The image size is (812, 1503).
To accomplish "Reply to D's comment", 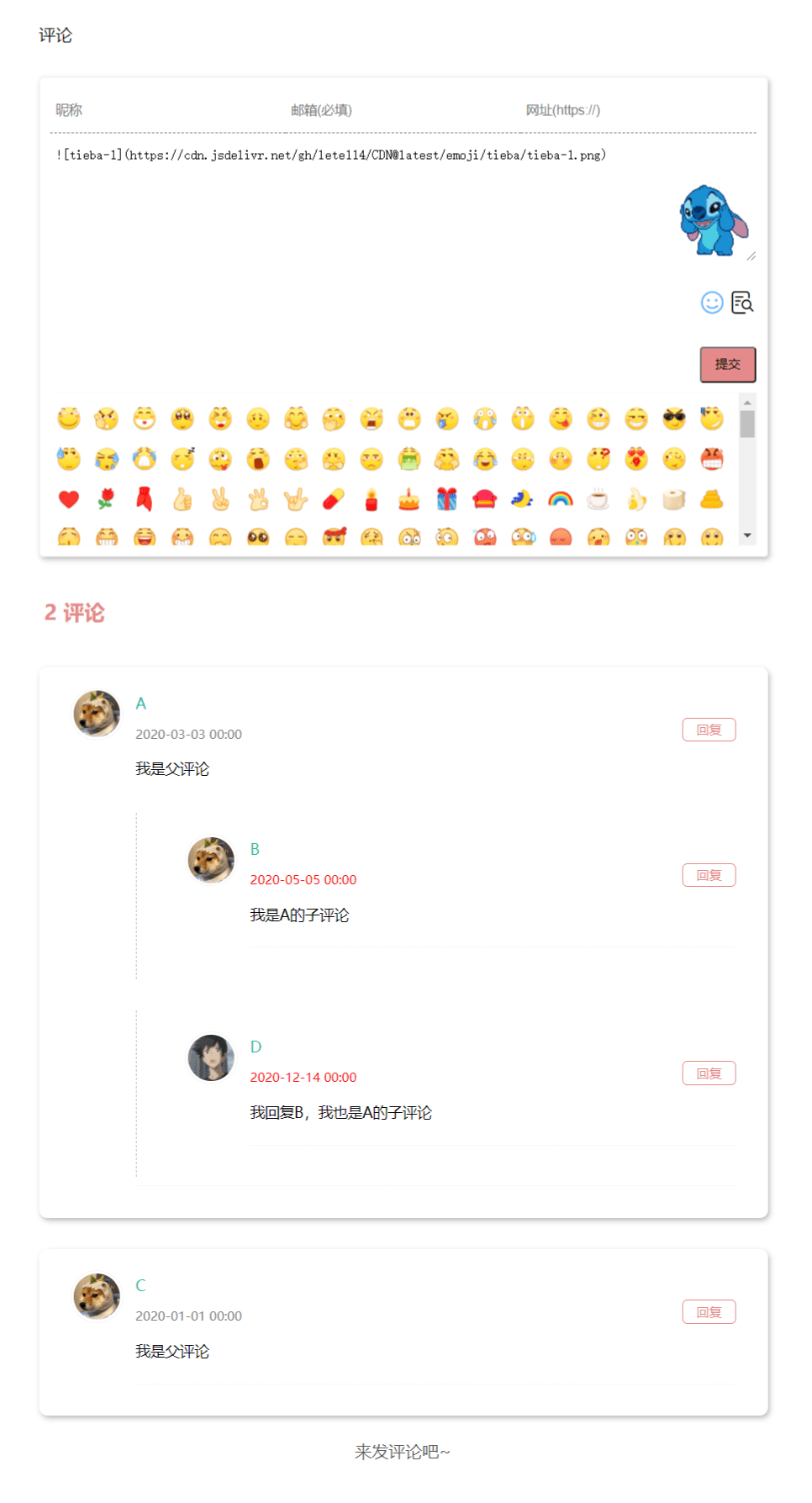I will tap(709, 1073).
